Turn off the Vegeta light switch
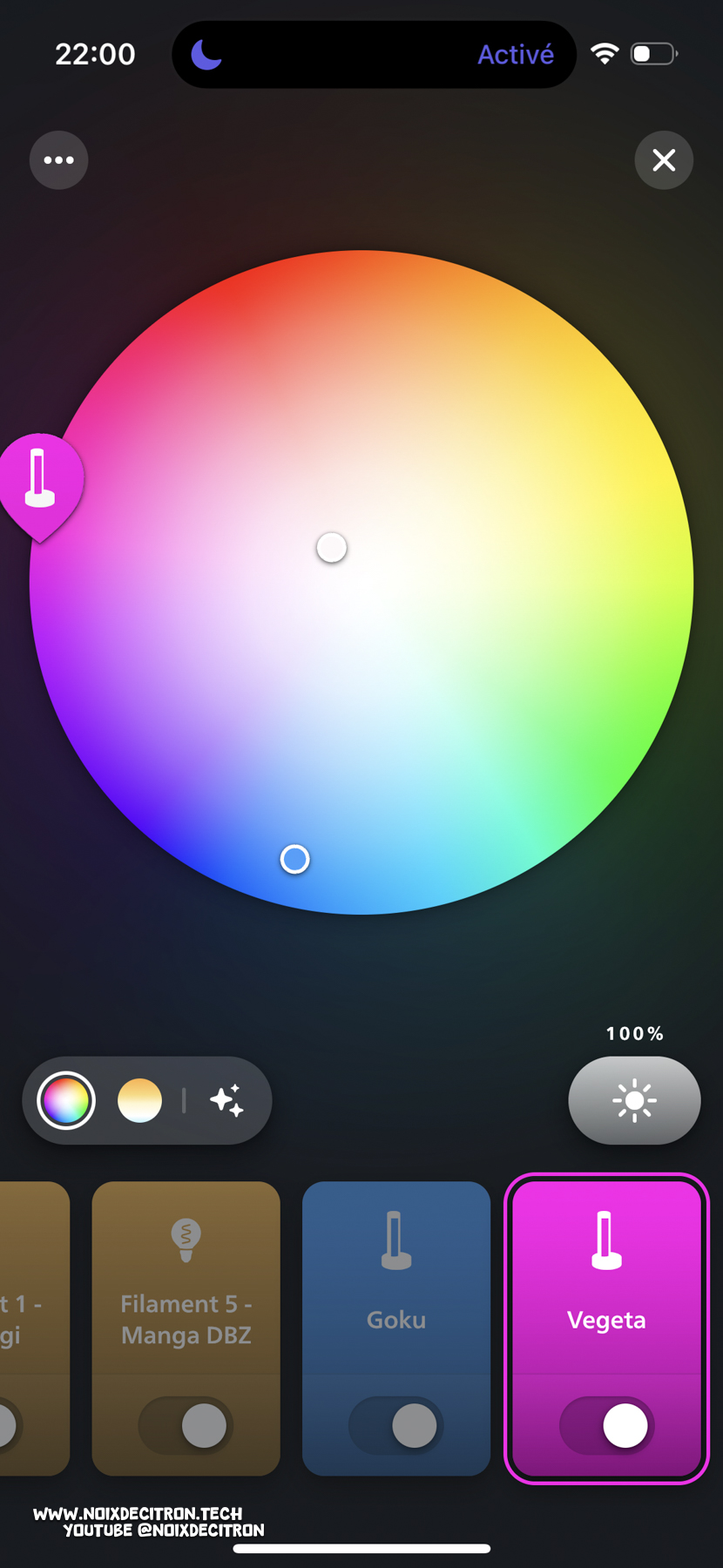This screenshot has height=1568, width=723. 607,1426
